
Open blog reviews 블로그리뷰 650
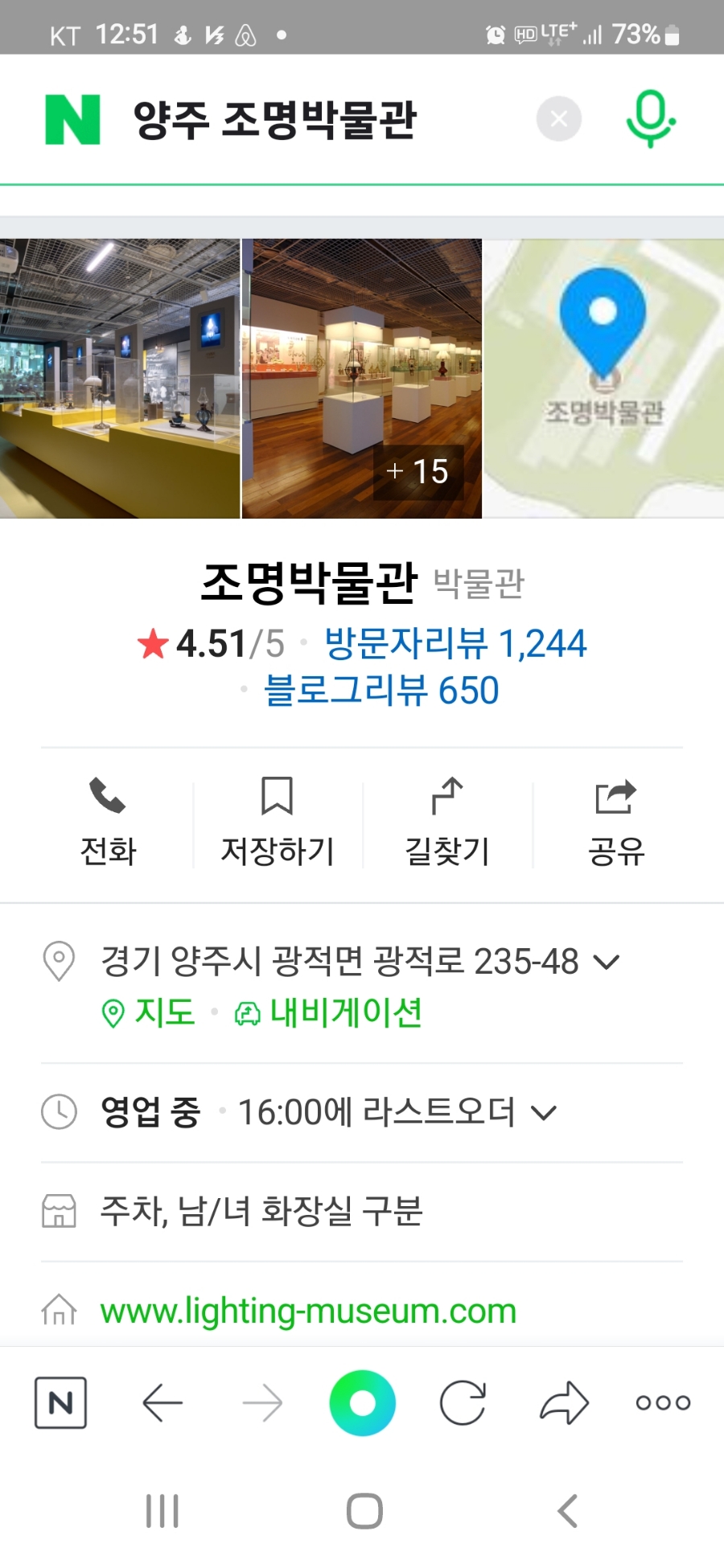(381, 691)
